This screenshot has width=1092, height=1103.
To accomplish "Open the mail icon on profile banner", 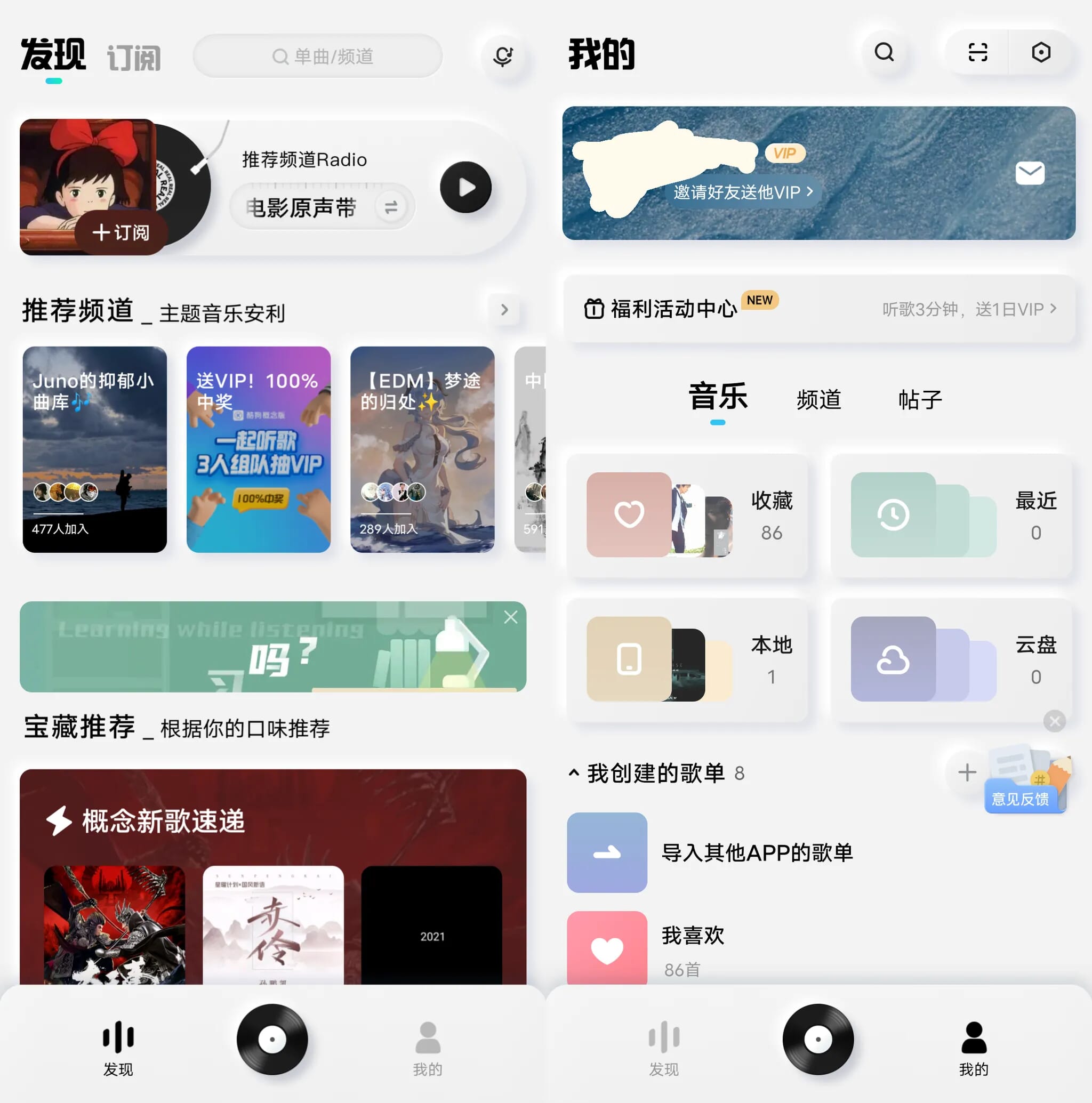I will 1030,173.
